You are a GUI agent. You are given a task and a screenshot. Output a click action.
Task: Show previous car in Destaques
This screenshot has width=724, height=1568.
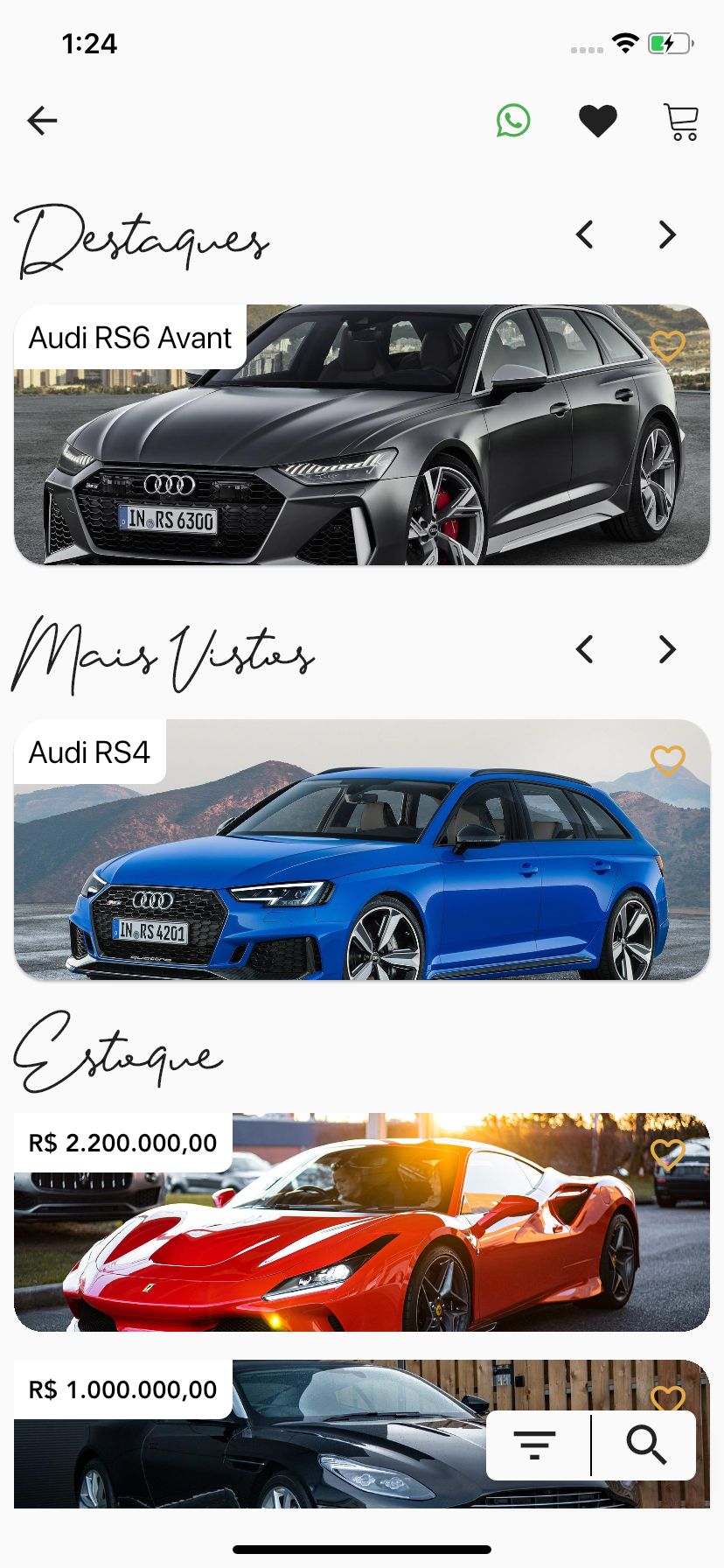pyautogui.click(x=585, y=234)
